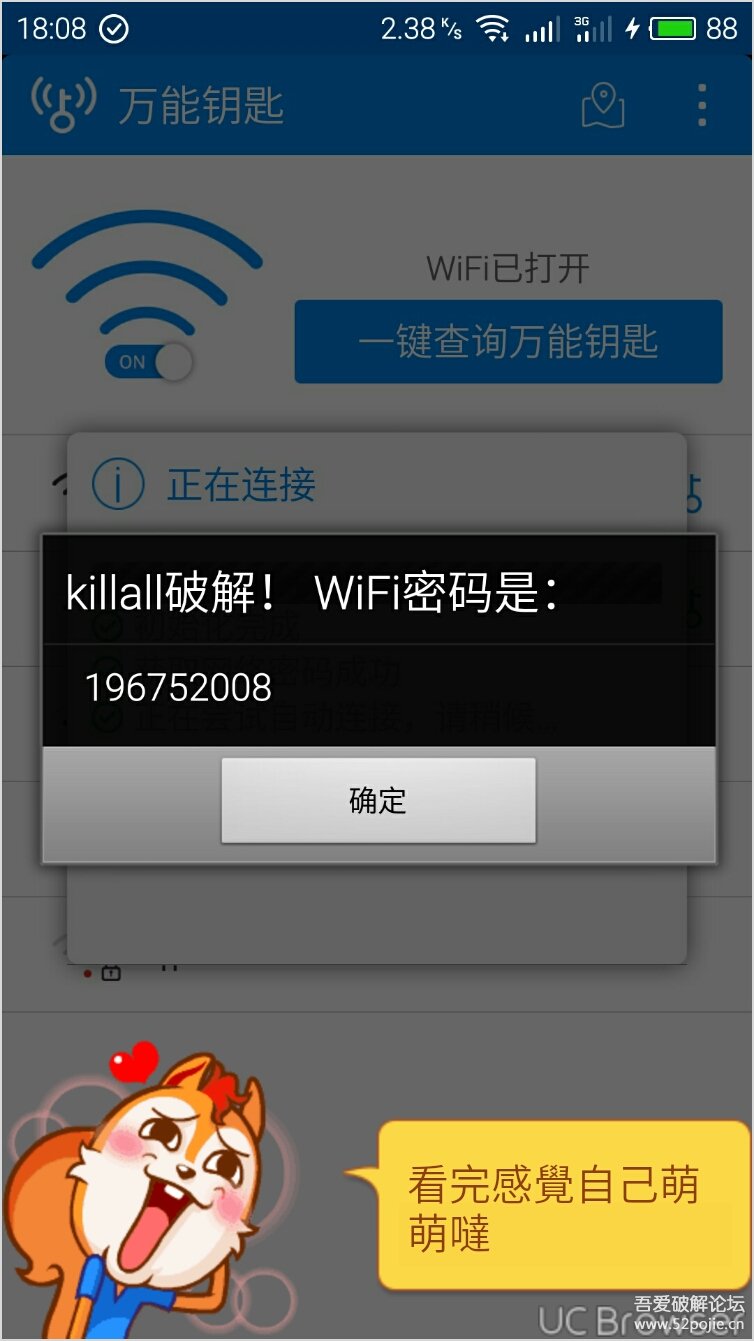Screen dimensions: 754x1341
Task: Confirm the dialog with 确定
Action: tap(378, 800)
